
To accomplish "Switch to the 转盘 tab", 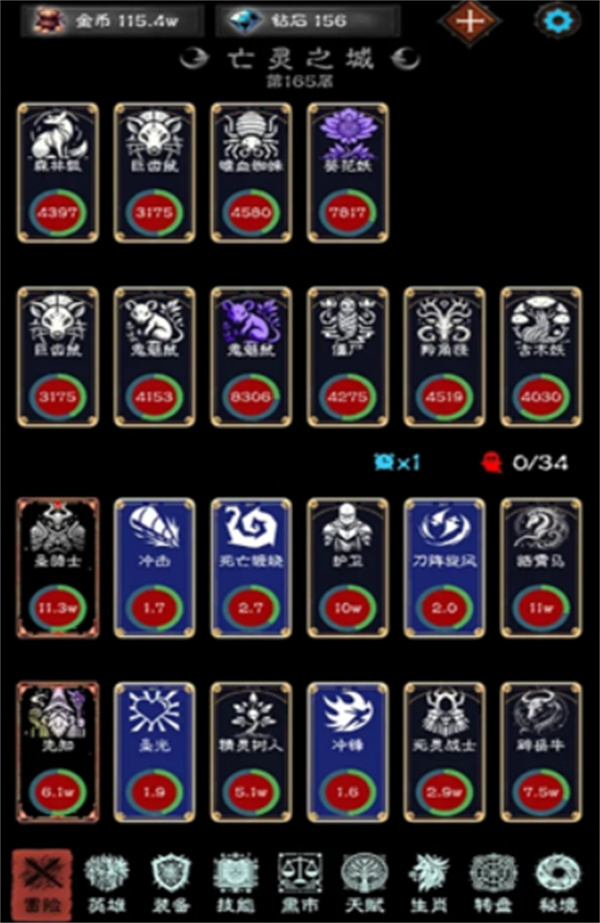I will point(492,883).
